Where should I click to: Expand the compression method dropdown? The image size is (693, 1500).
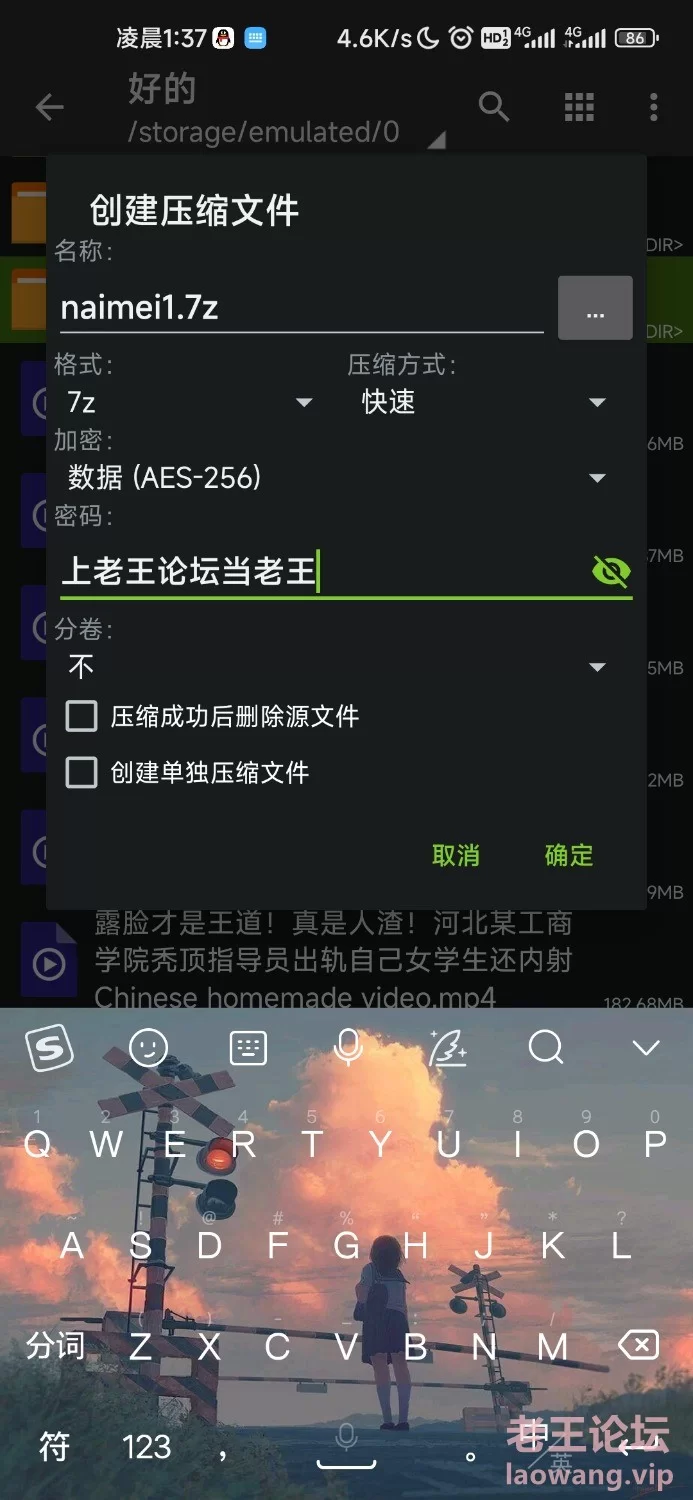pyautogui.click(x=483, y=402)
